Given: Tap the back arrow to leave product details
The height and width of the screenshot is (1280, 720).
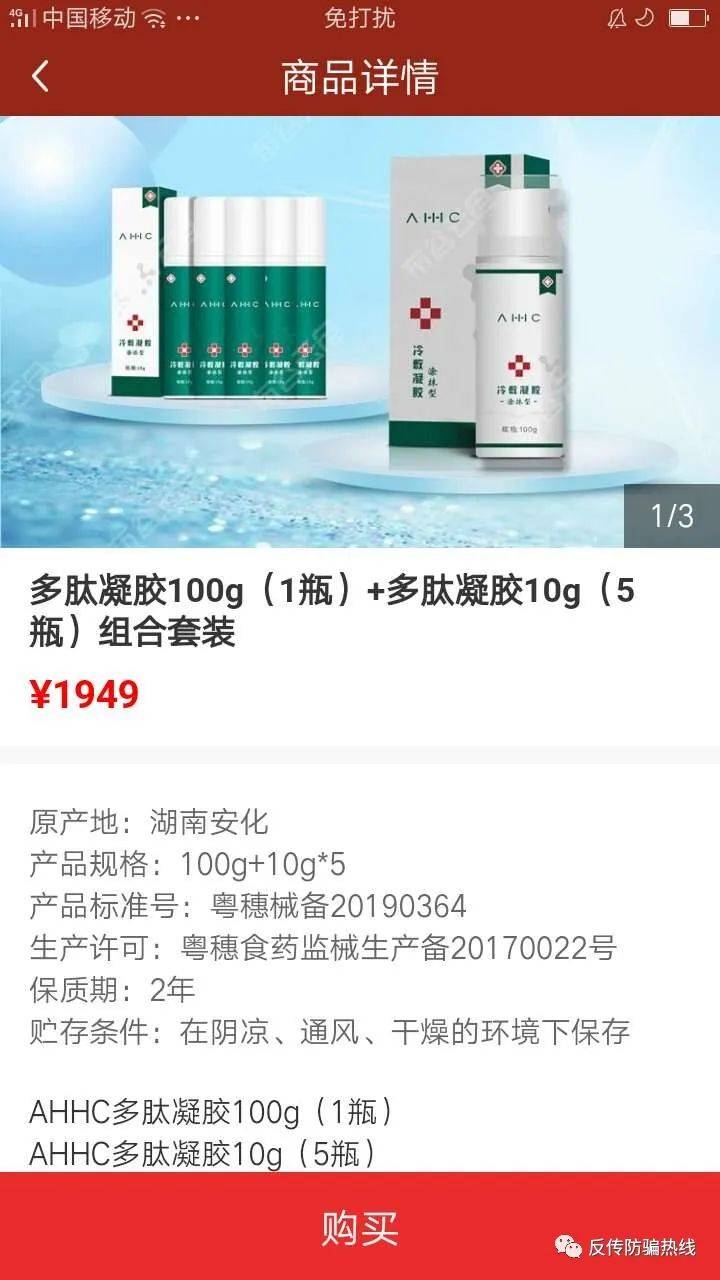Looking at the screenshot, I should 40,76.
